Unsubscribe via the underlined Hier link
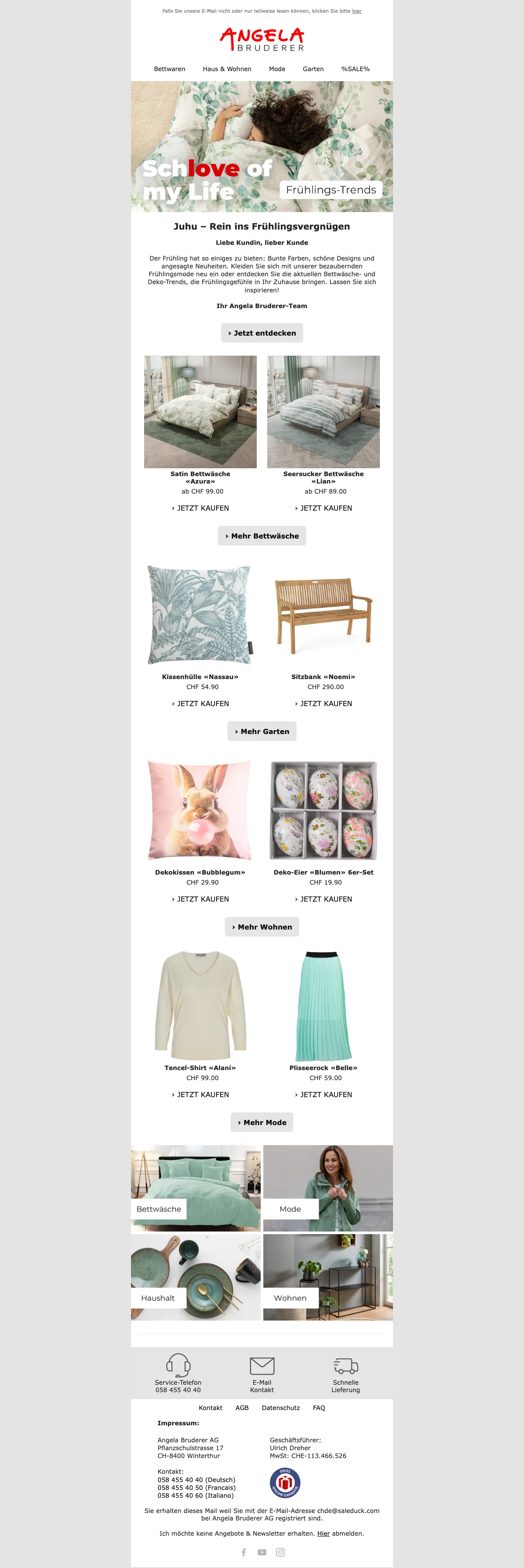524x1568 pixels. coord(324,1534)
